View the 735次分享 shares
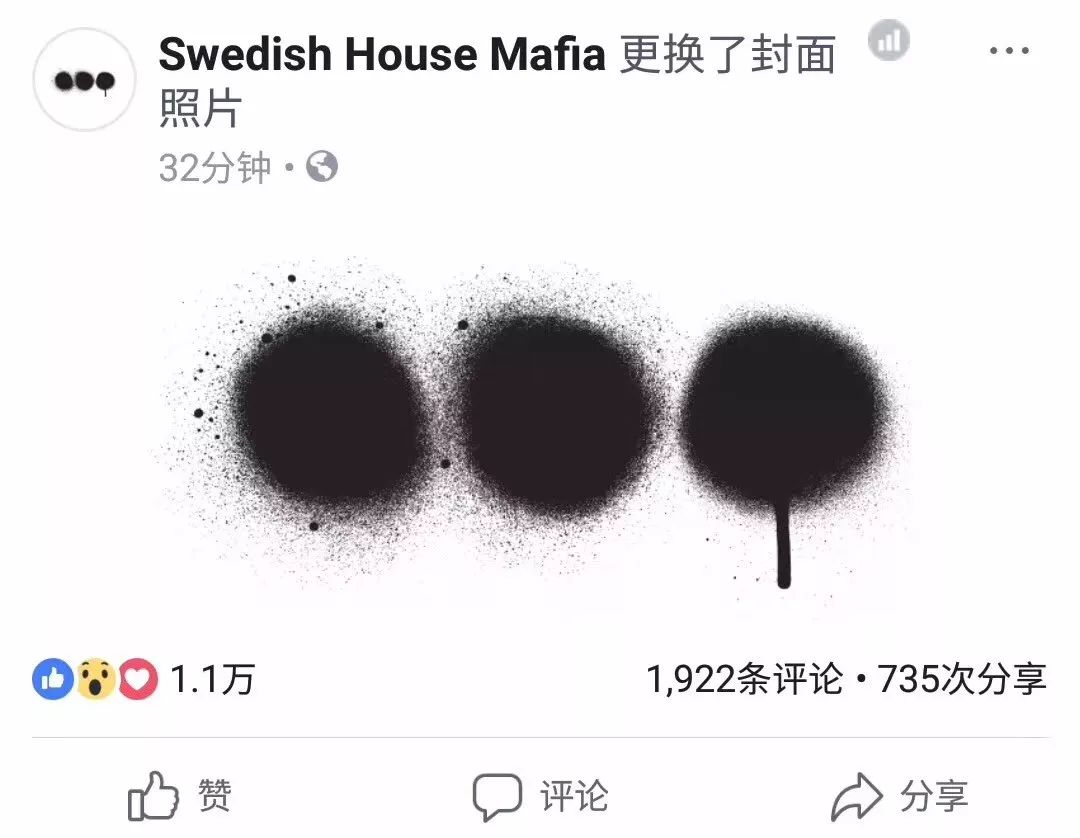Viewport: 1080px width, 838px height. point(962,681)
